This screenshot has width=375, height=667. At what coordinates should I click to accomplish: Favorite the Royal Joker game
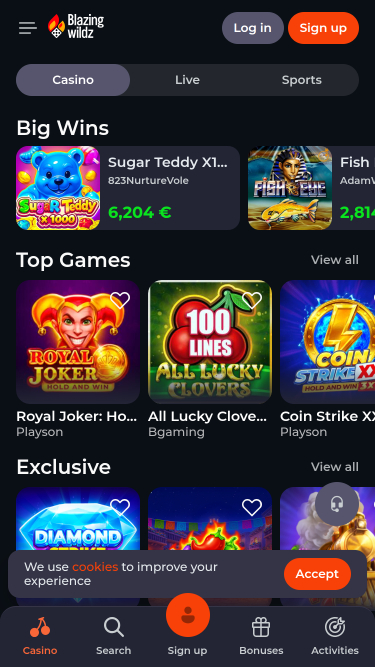(x=120, y=300)
